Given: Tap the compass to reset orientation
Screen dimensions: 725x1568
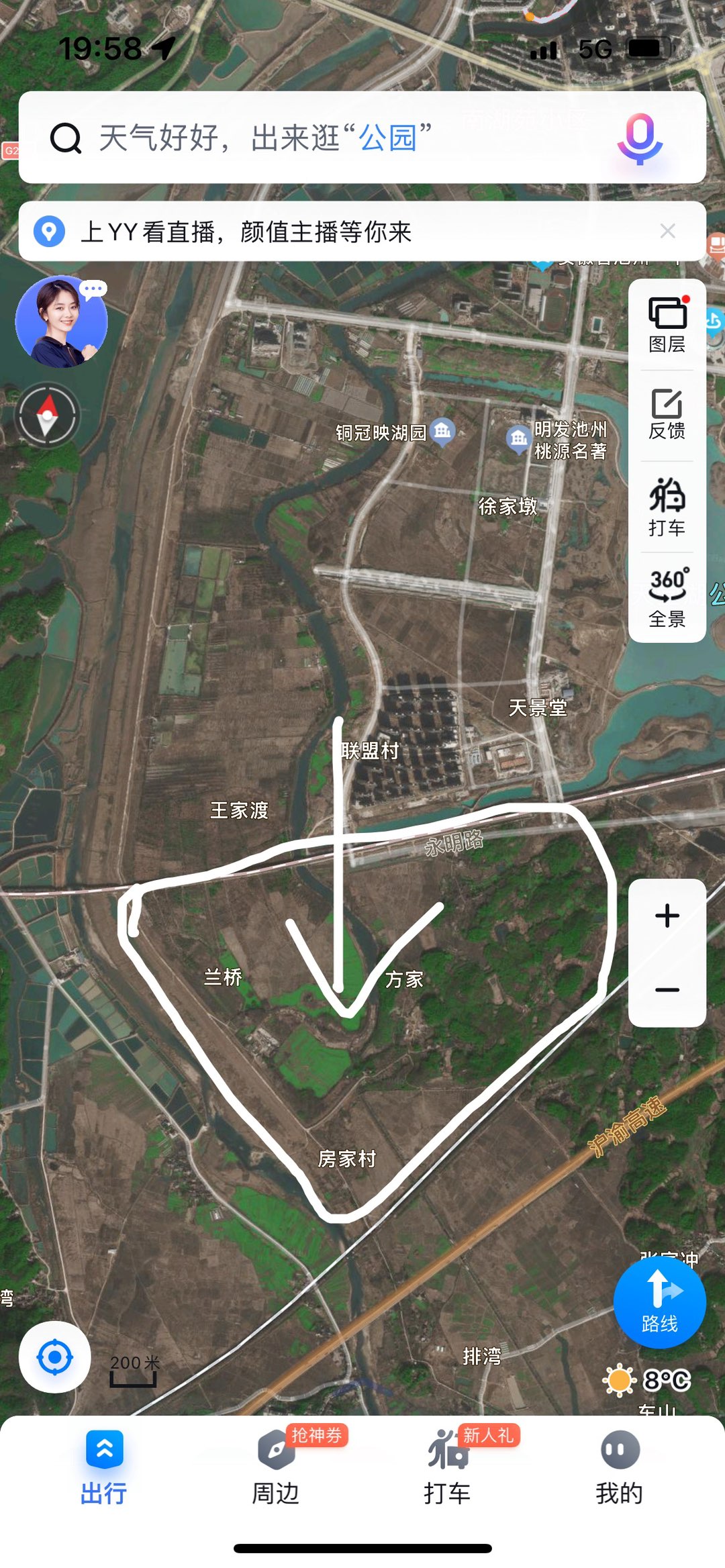Looking at the screenshot, I should pyautogui.click(x=48, y=415).
